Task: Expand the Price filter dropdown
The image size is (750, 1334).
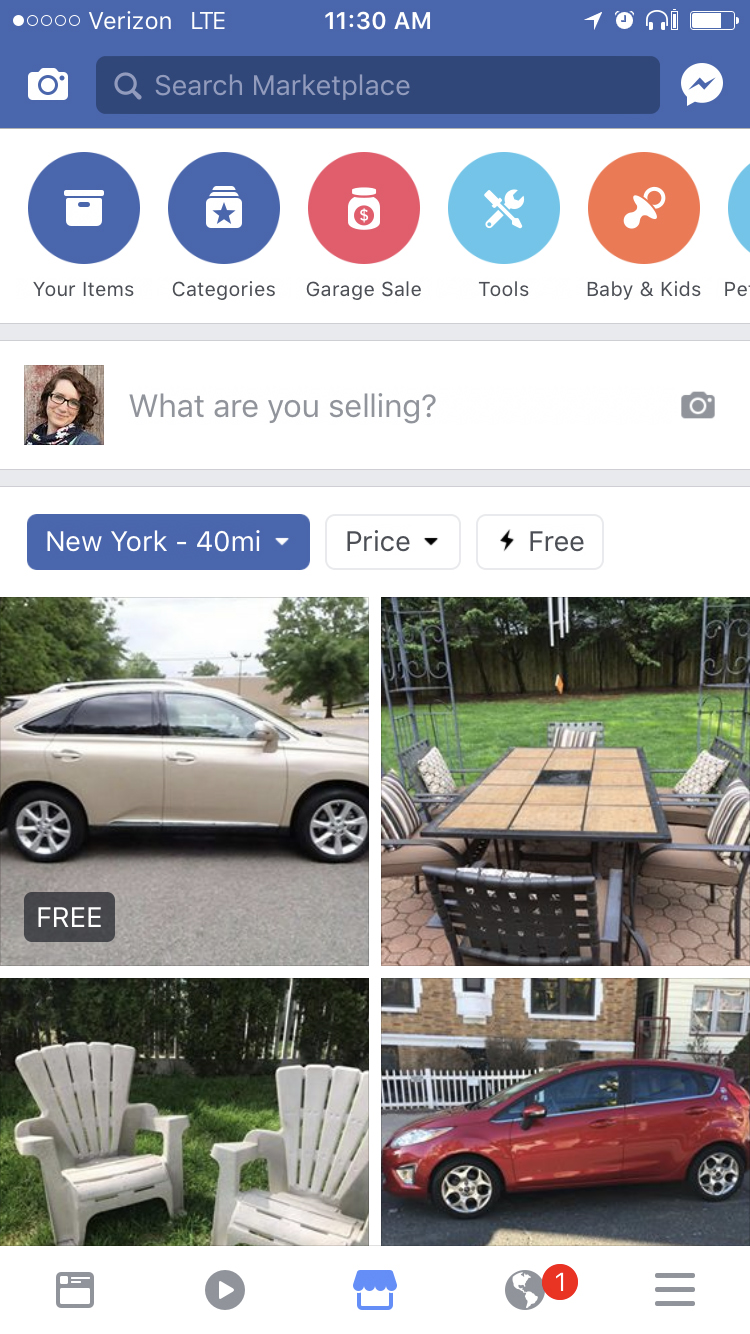Action: (x=393, y=542)
